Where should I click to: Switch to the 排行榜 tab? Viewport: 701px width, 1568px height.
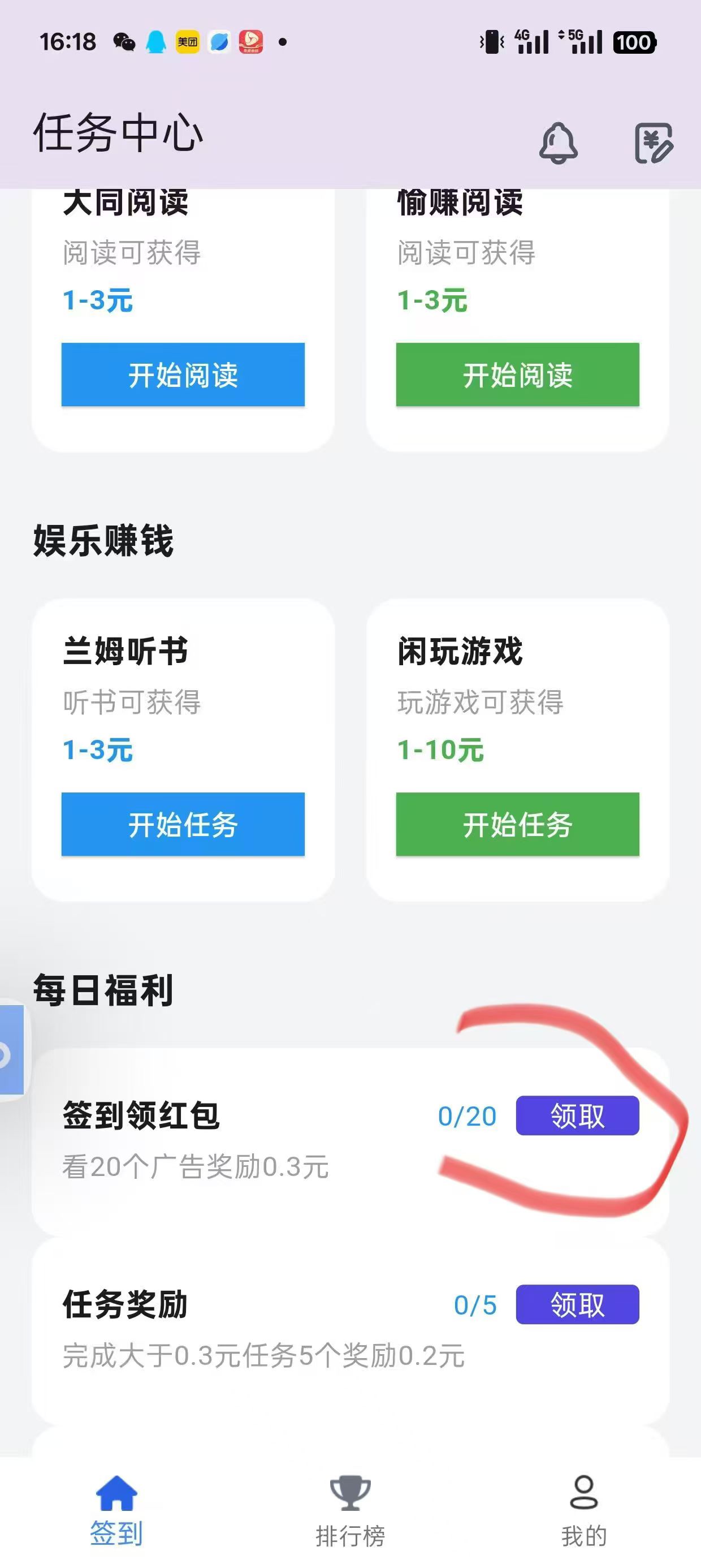[x=350, y=1511]
